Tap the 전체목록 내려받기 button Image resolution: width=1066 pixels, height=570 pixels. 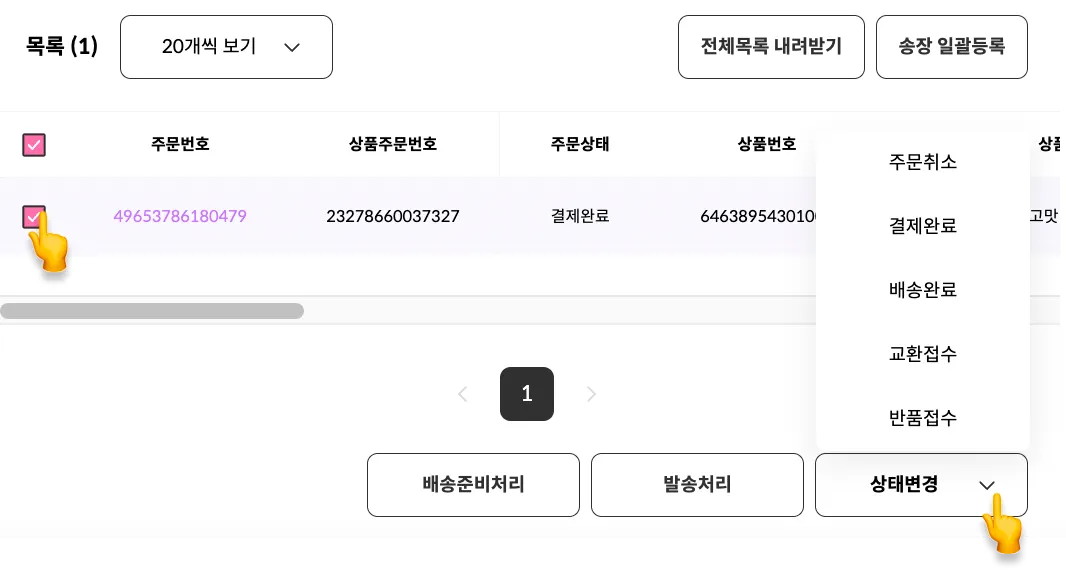[x=771, y=47]
